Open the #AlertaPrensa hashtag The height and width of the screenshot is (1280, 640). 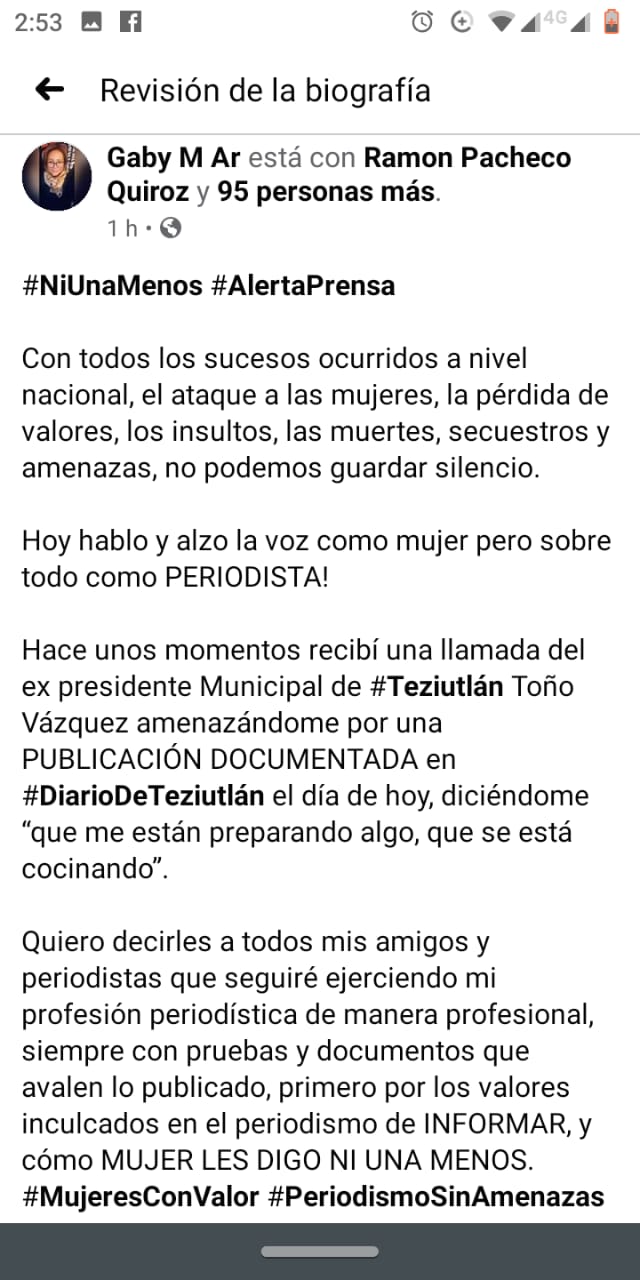point(303,286)
